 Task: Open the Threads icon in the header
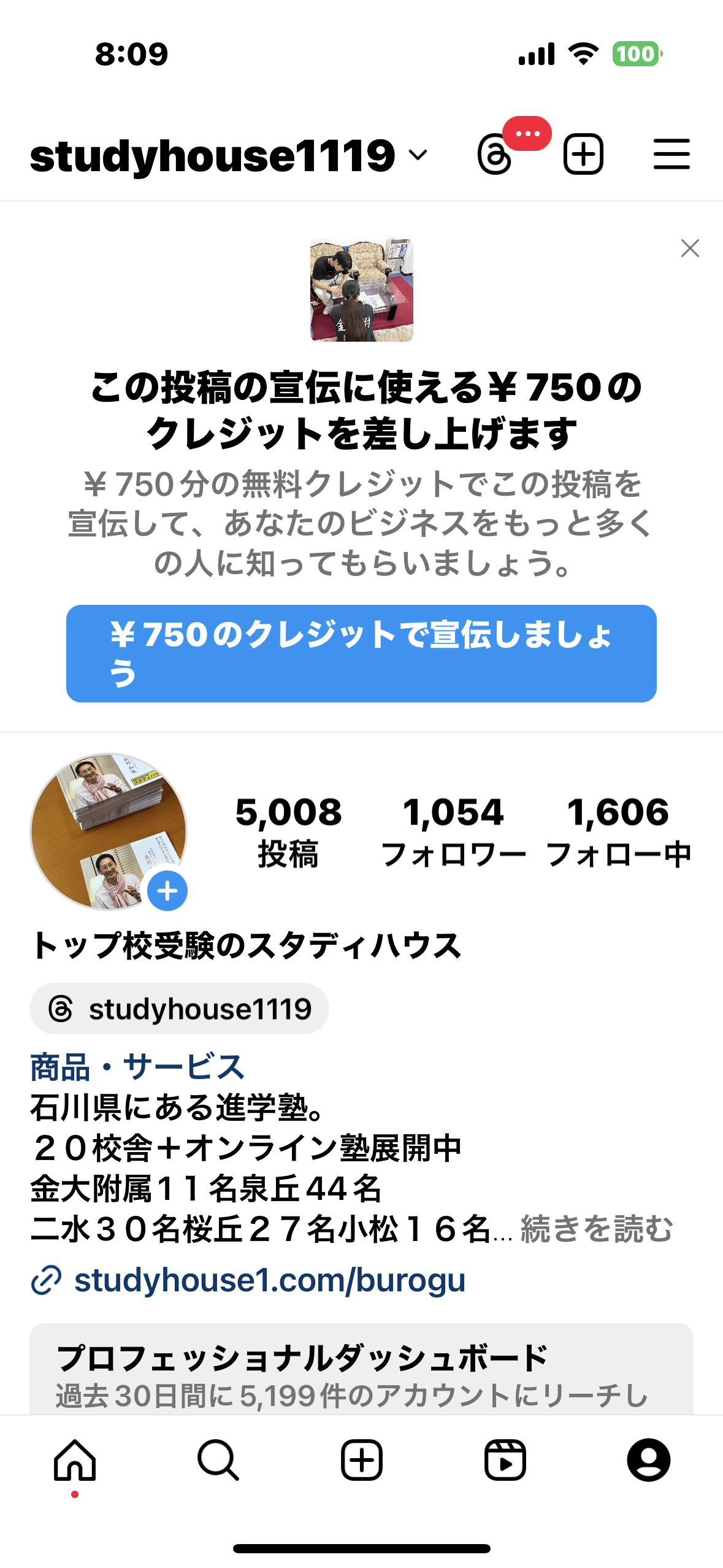pyautogui.click(x=495, y=155)
